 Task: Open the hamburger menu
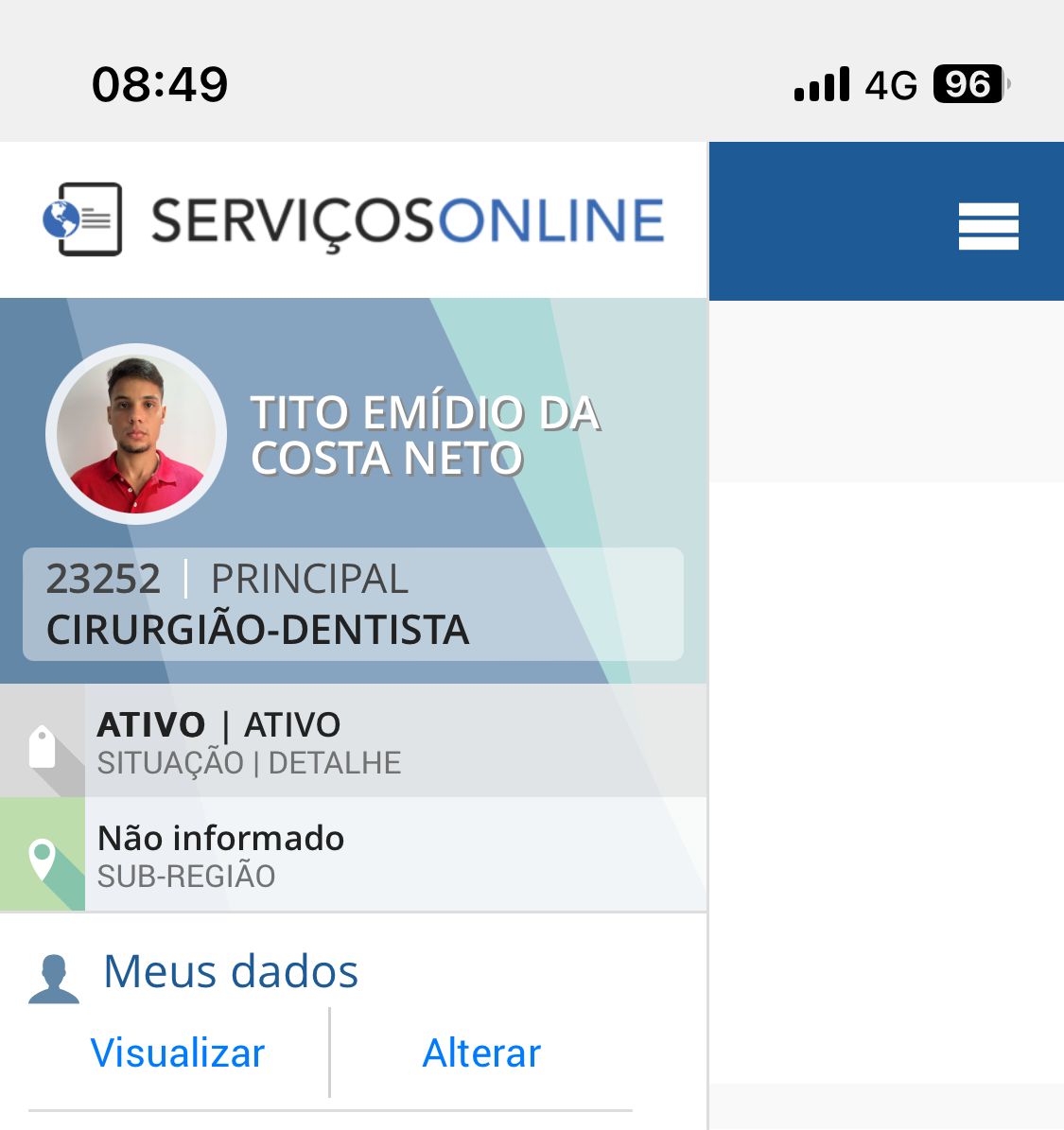[x=987, y=226]
